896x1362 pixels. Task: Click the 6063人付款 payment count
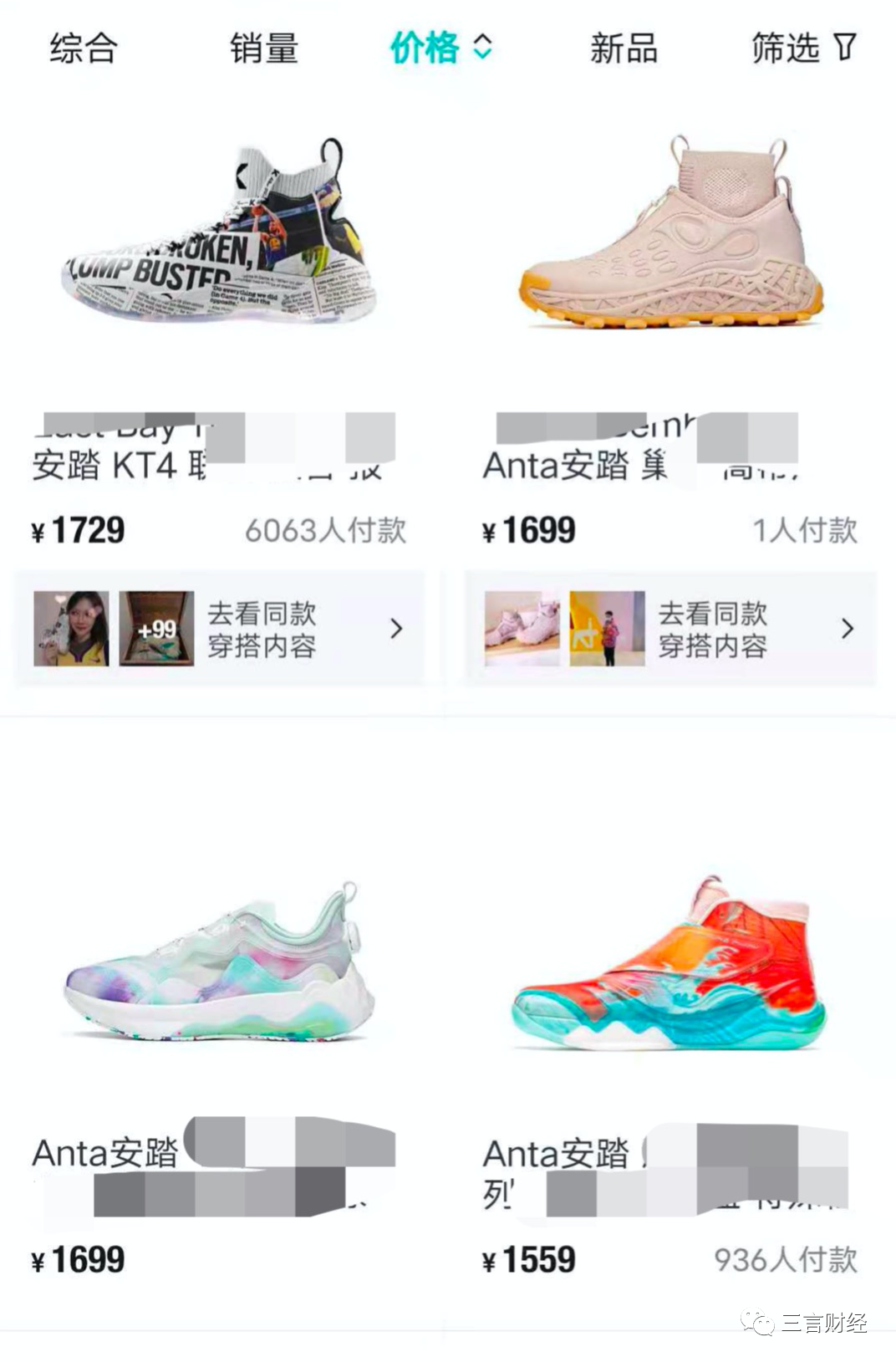click(326, 529)
